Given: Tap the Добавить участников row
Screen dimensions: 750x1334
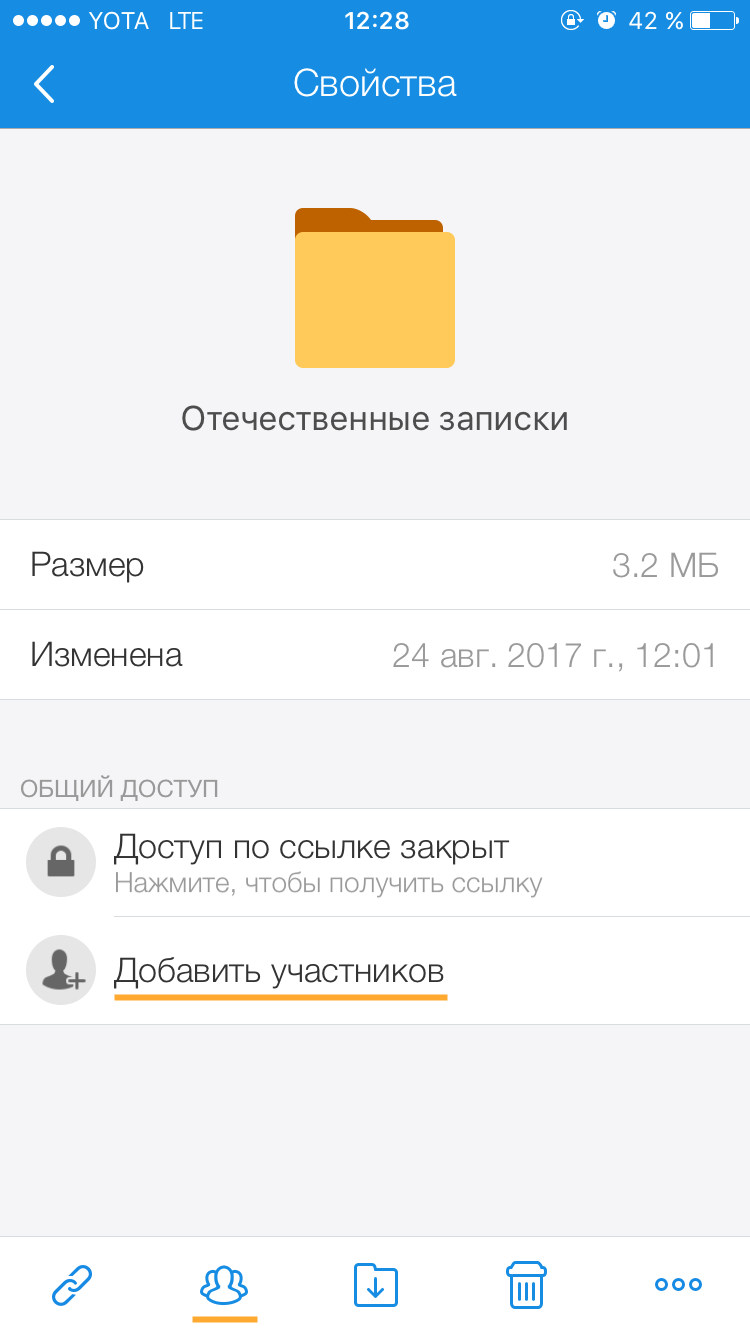Looking at the screenshot, I should pos(375,970).
